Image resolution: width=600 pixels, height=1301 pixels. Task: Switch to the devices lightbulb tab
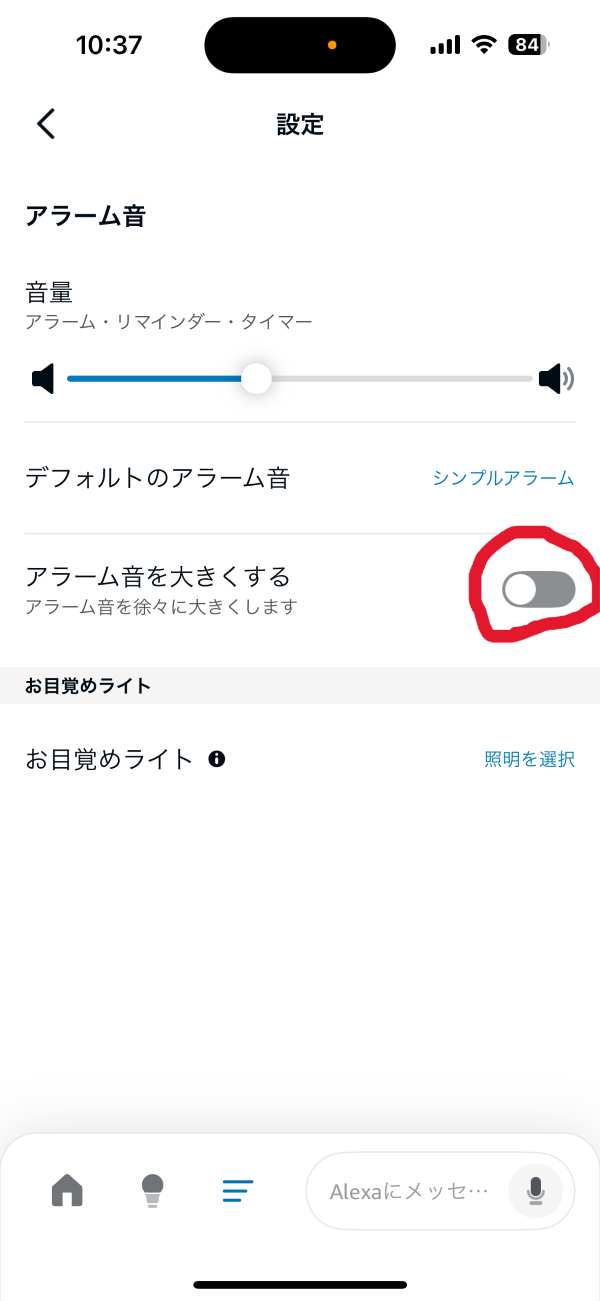coord(152,1190)
